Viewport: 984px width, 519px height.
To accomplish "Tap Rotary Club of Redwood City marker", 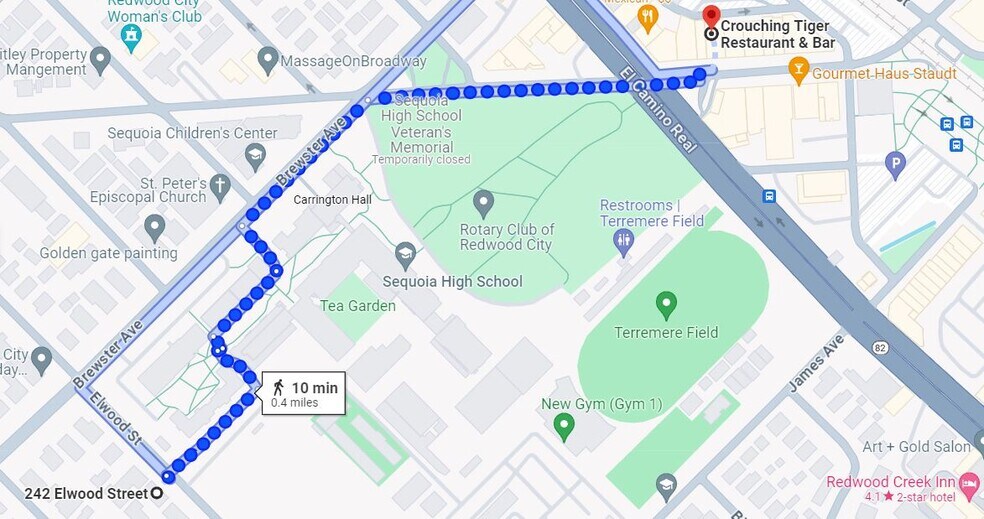I will tap(484, 204).
